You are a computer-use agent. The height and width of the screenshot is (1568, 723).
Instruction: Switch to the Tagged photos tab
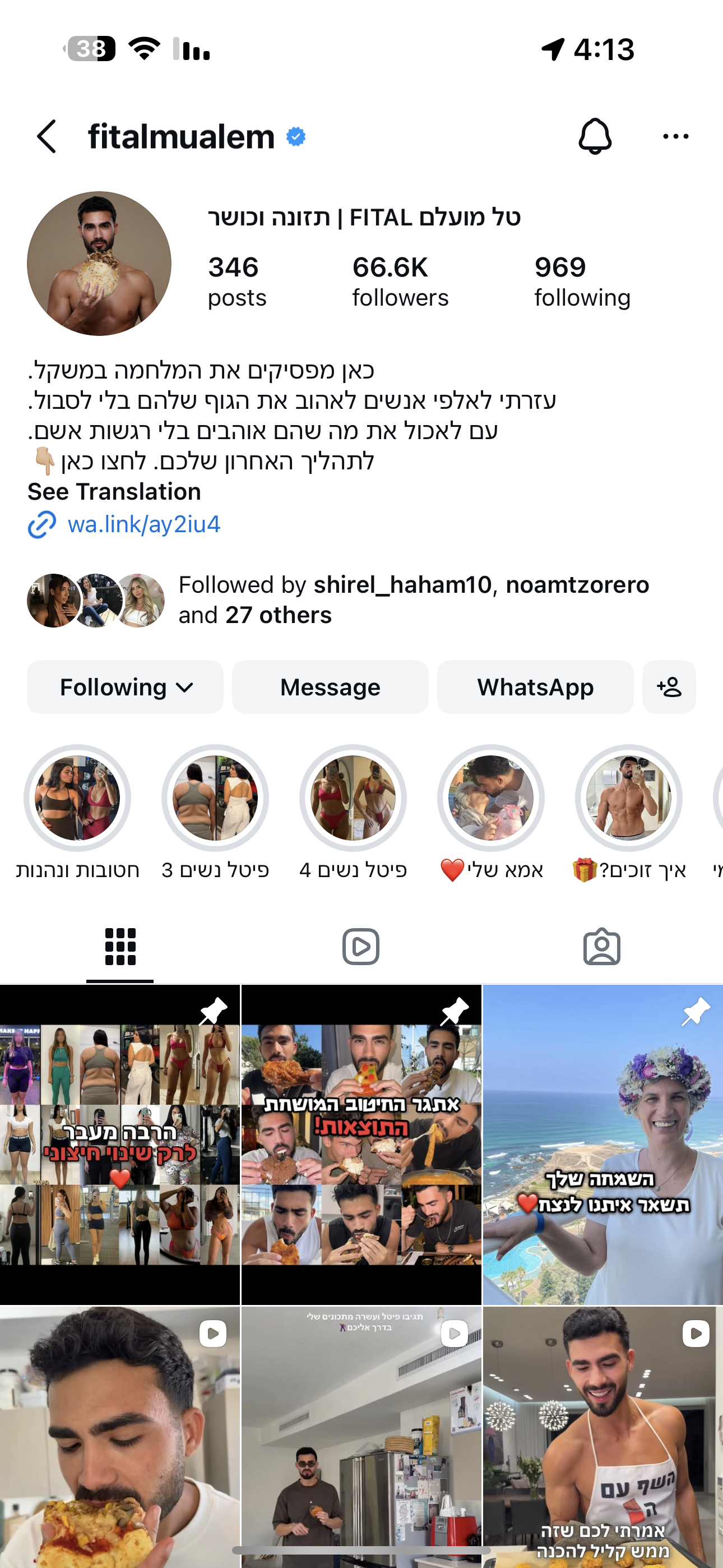[602, 946]
